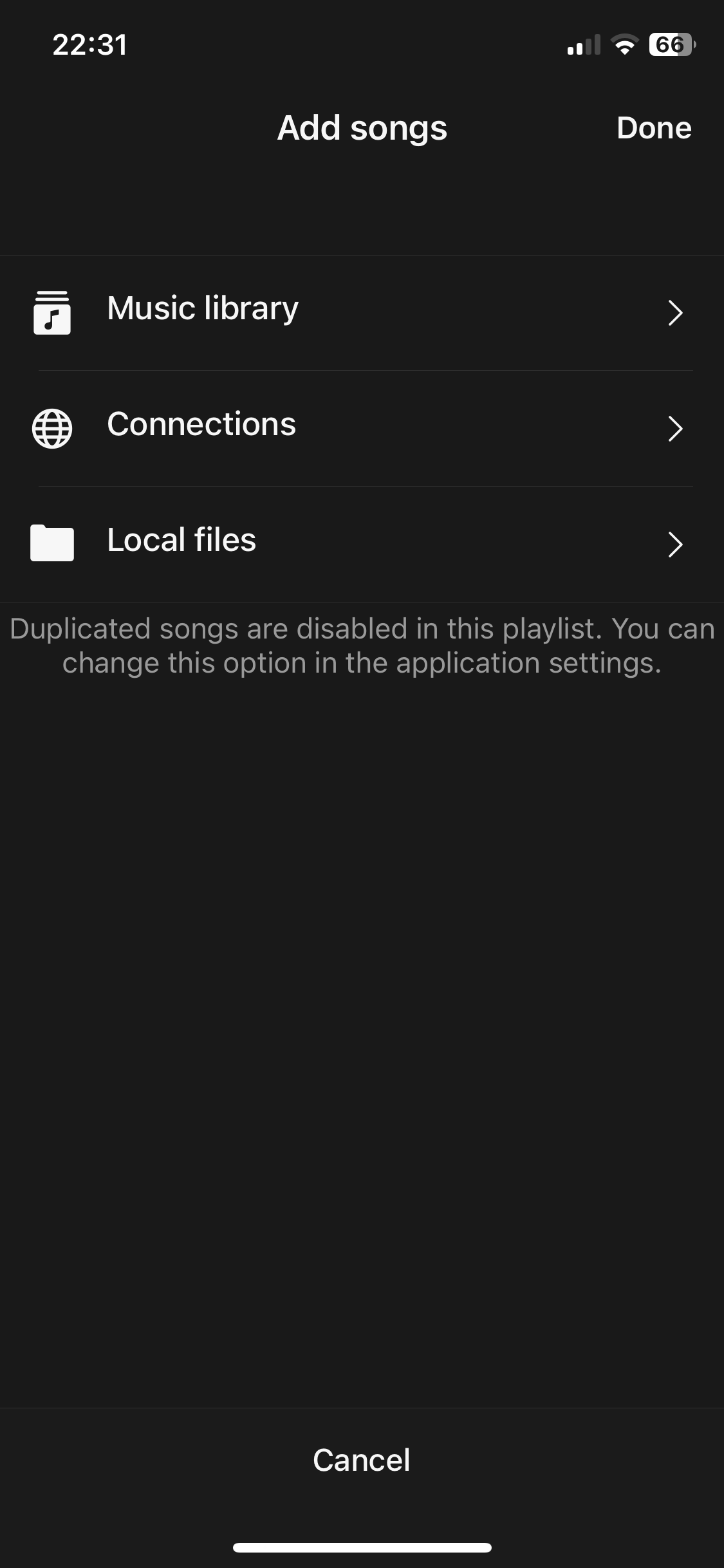Click the Connections globe icon
Screen dimensions: 724x1568
(52, 429)
